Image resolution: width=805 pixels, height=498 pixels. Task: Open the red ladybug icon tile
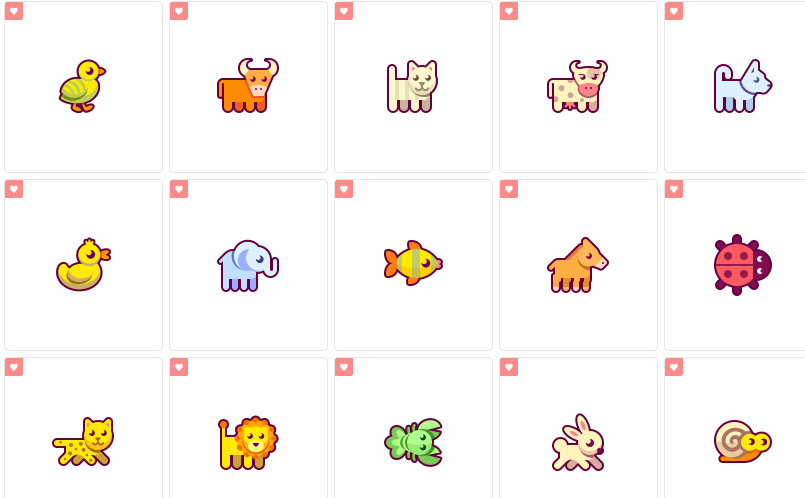741,264
